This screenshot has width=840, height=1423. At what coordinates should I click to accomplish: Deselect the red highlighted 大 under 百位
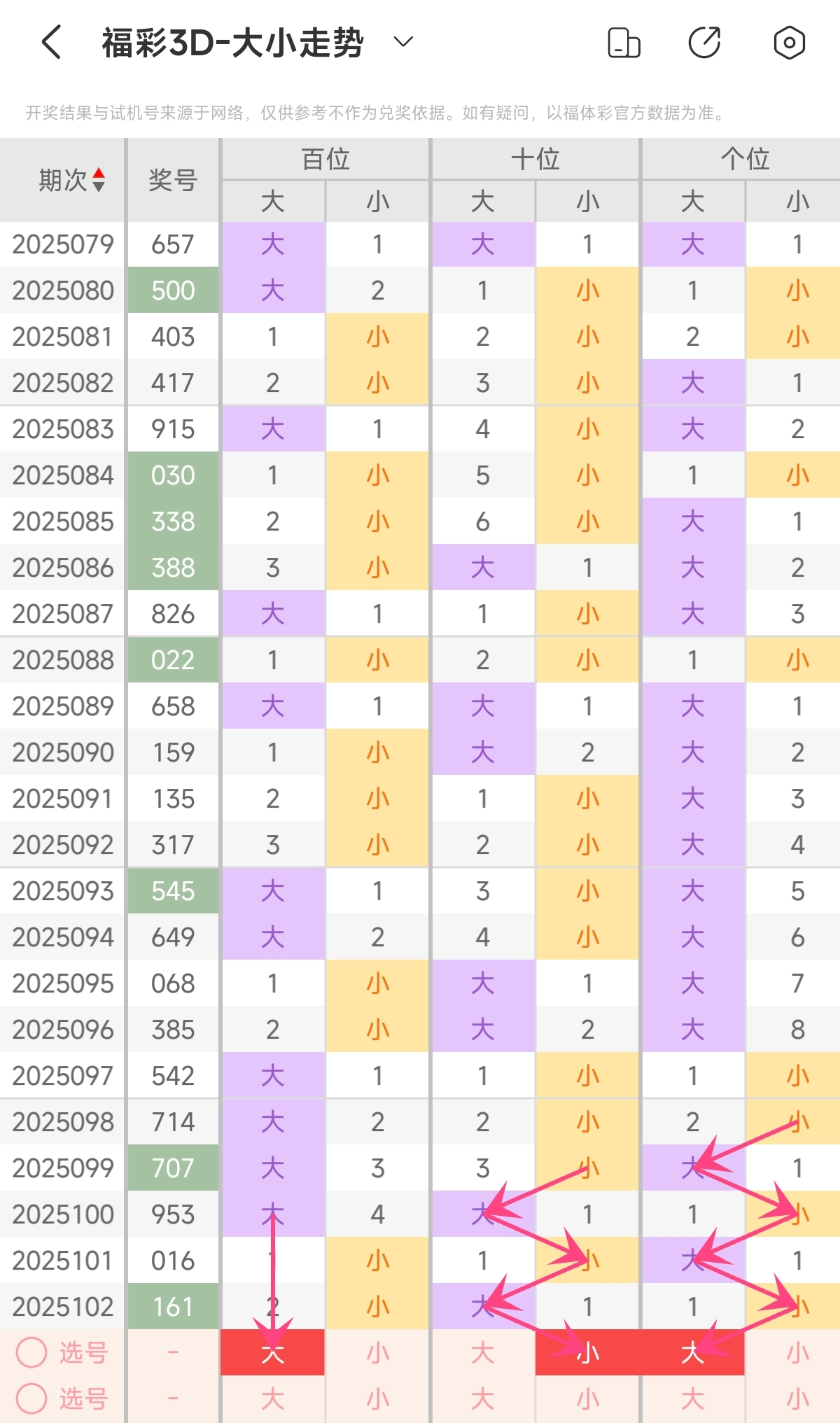(x=272, y=1352)
